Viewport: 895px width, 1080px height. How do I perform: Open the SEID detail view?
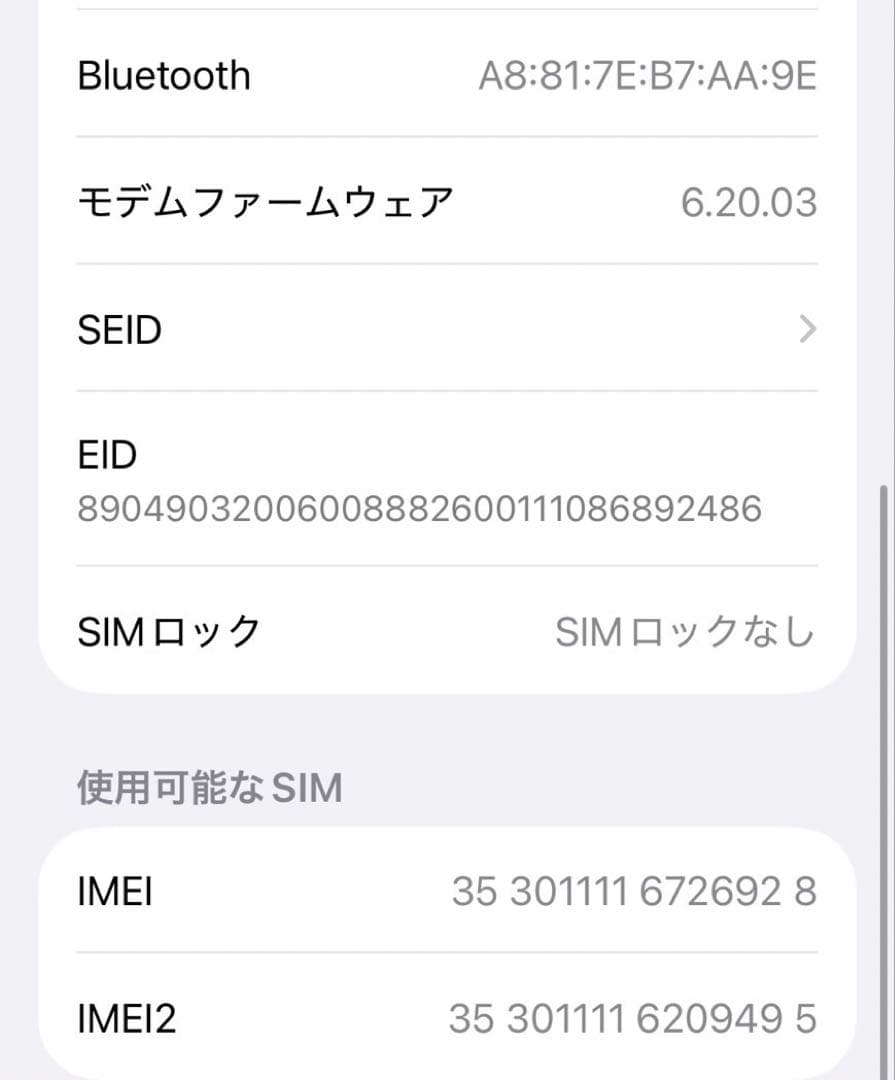[445, 329]
